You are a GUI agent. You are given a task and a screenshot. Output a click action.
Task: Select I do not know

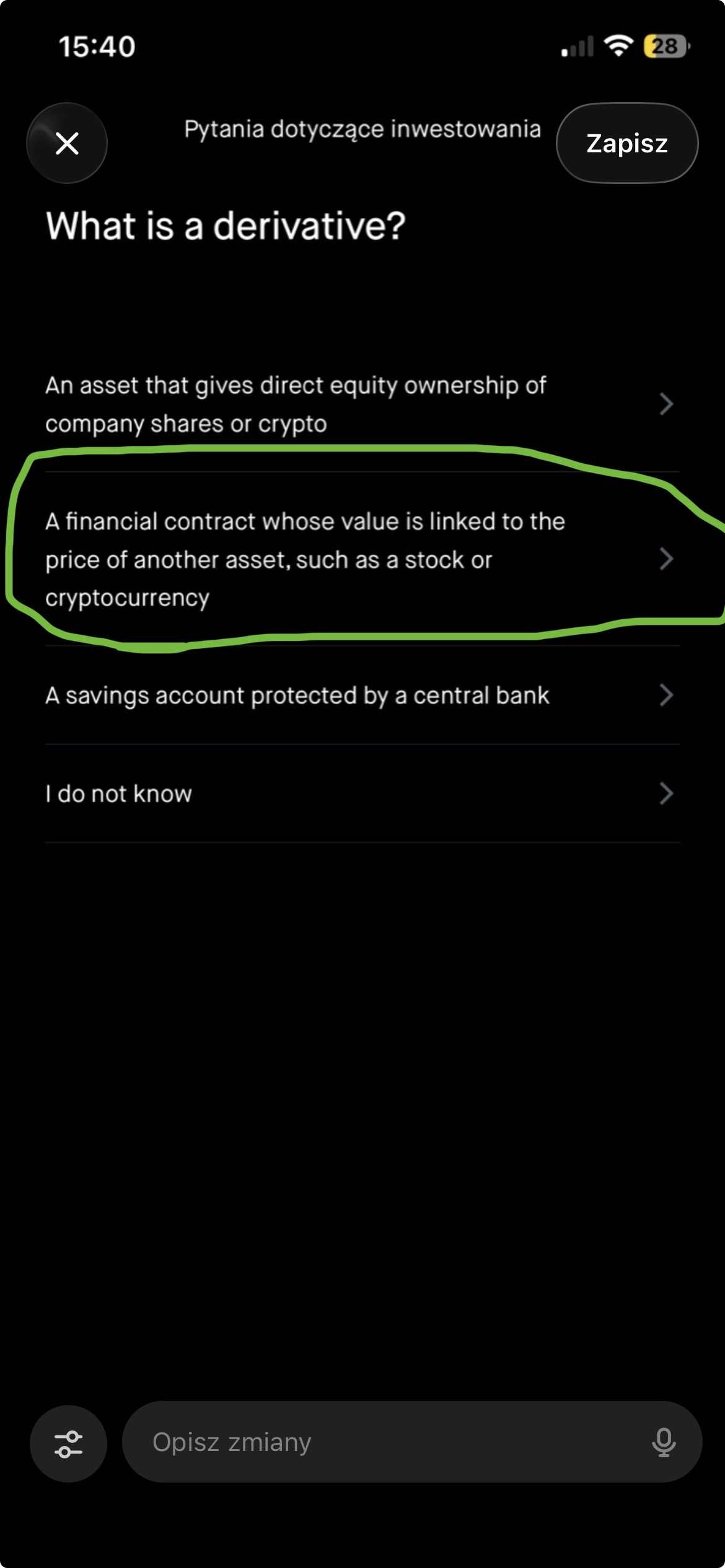pos(359,793)
